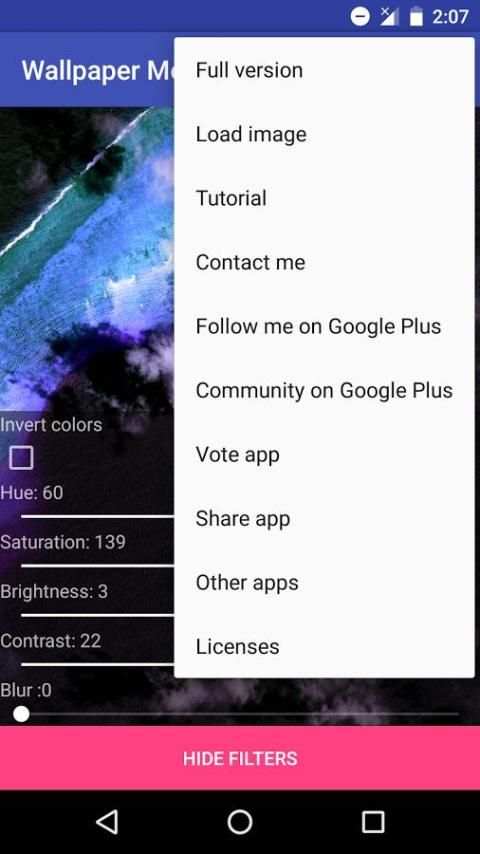Open Community on Google Plus

click(324, 391)
